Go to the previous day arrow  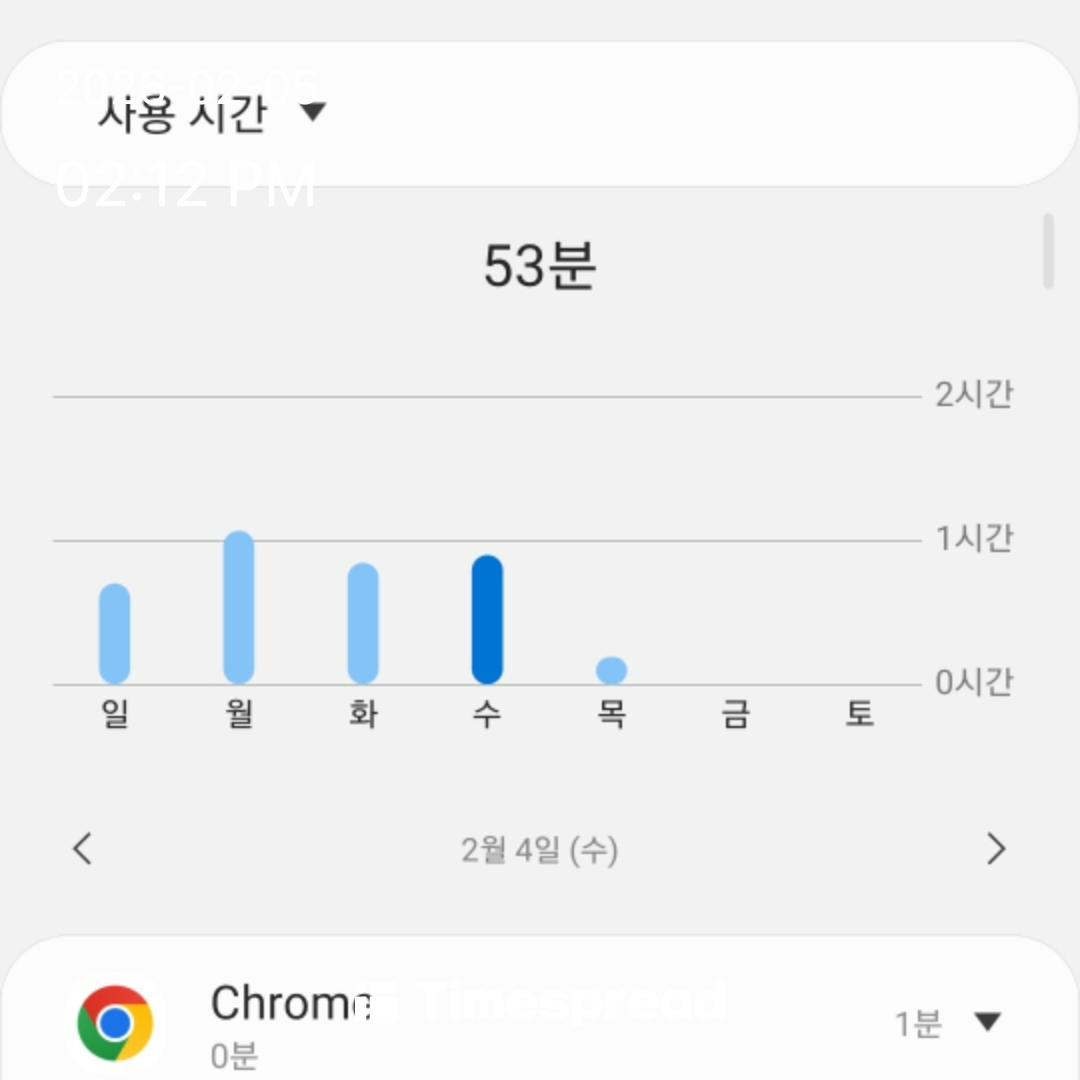coord(83,849)
